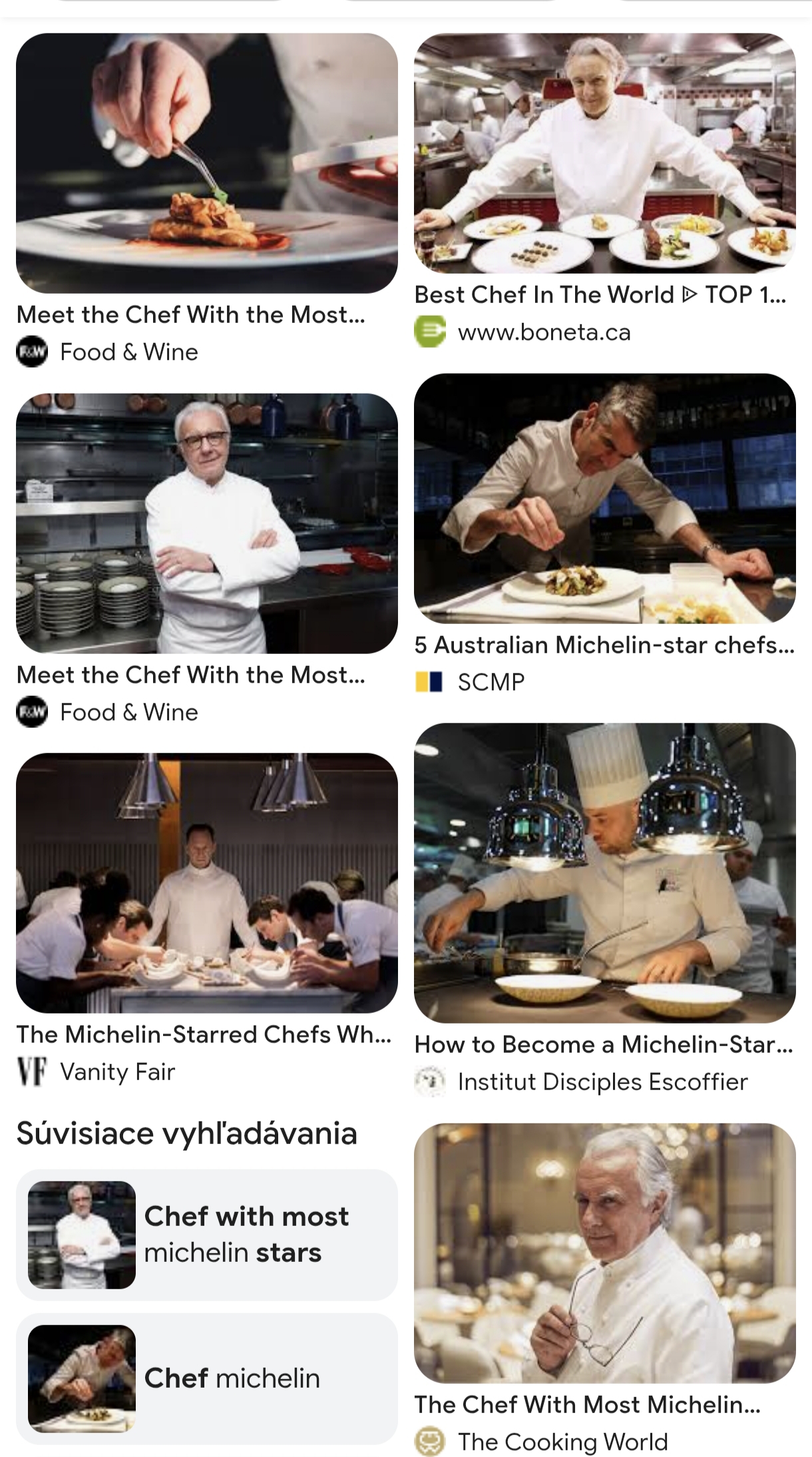The image size is (812, 1457).
Task: Open 5 Australian Michelin-star chefs SCMP result
Action: 604,498
